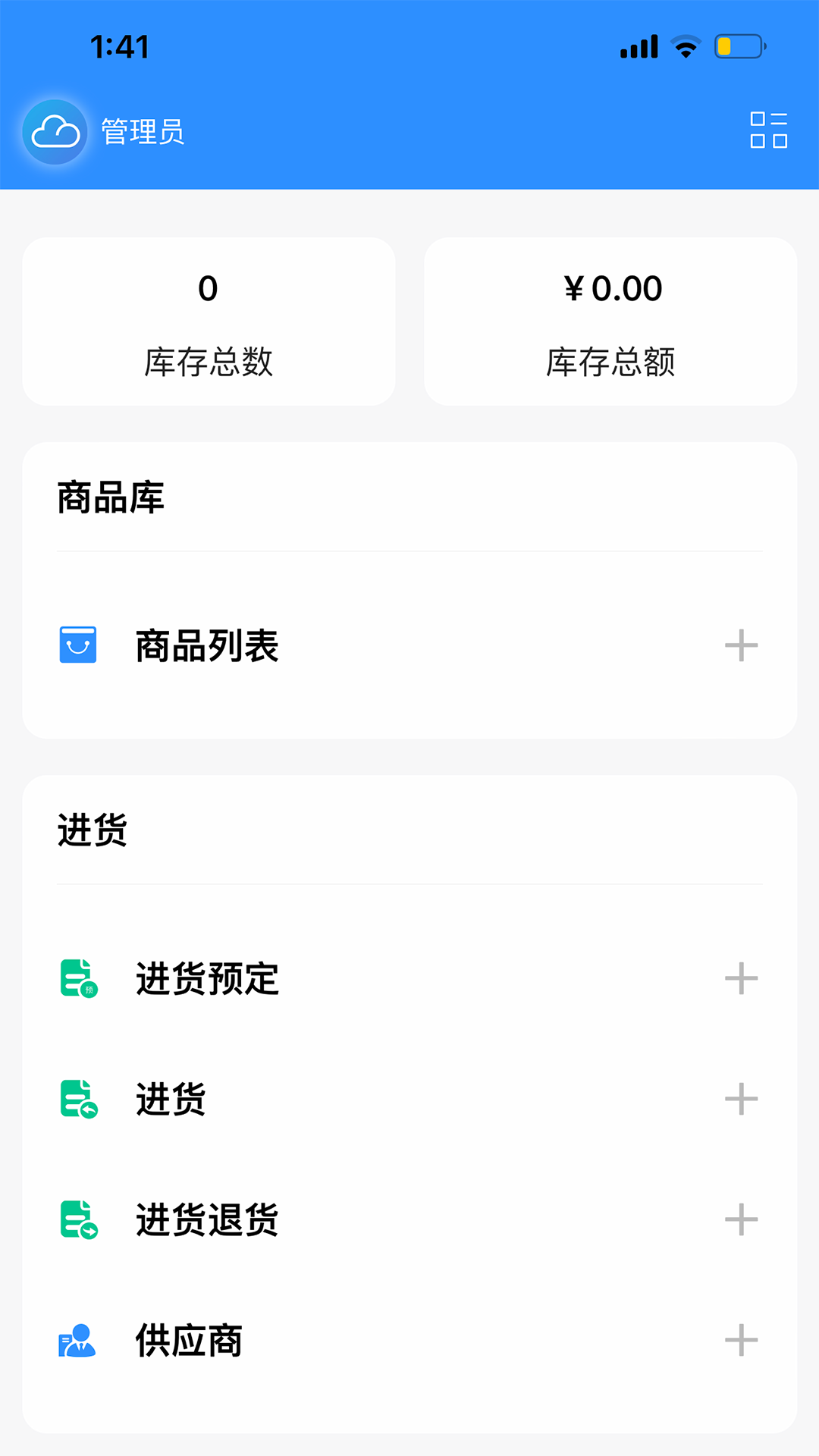Click the 供应商 supplier person icon
The height and width of the screenshot is (1456, 819).
[75, 1341]
